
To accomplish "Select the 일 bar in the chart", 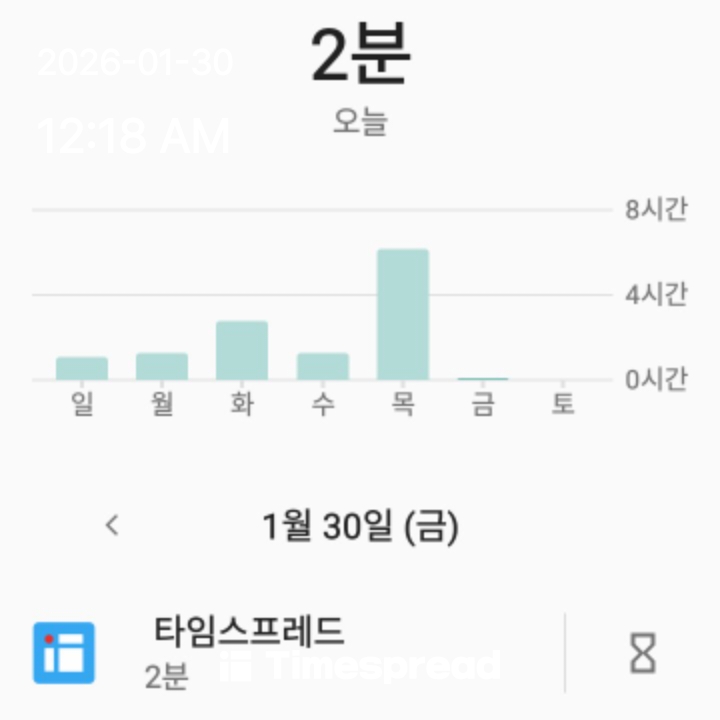I will coord(82,368).
